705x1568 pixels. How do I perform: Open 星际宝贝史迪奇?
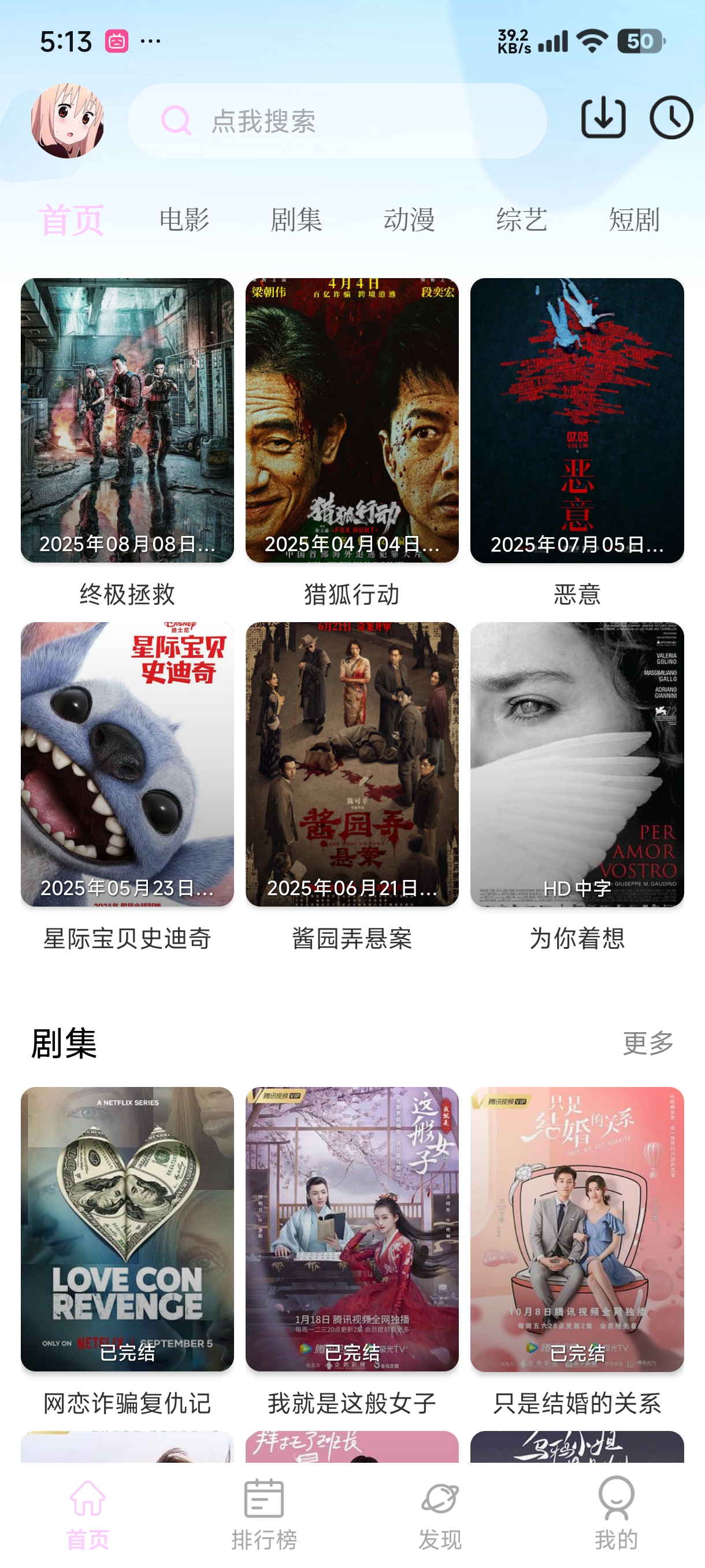(x=127, y=764)
